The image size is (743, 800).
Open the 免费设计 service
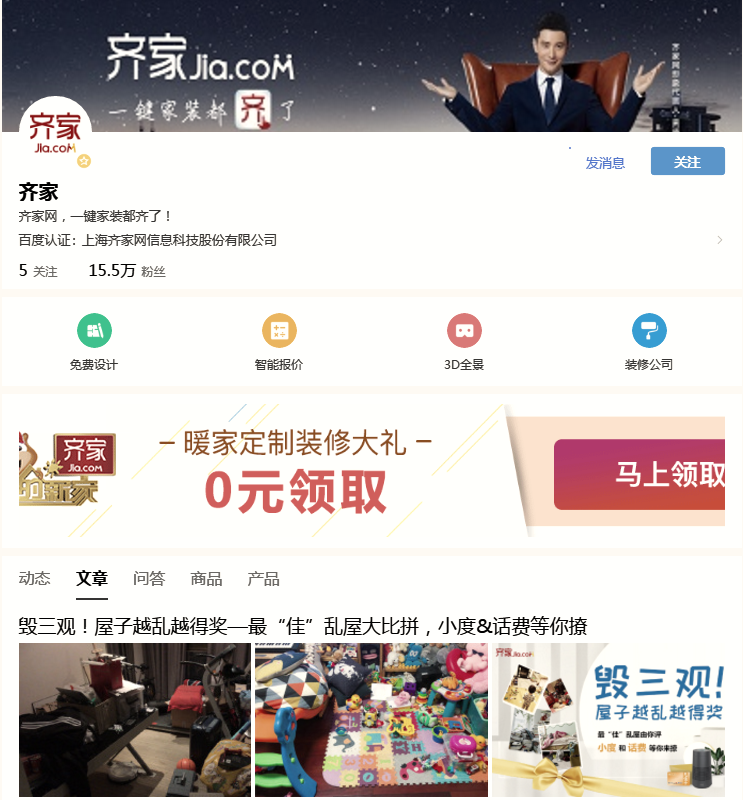point(94,342)
